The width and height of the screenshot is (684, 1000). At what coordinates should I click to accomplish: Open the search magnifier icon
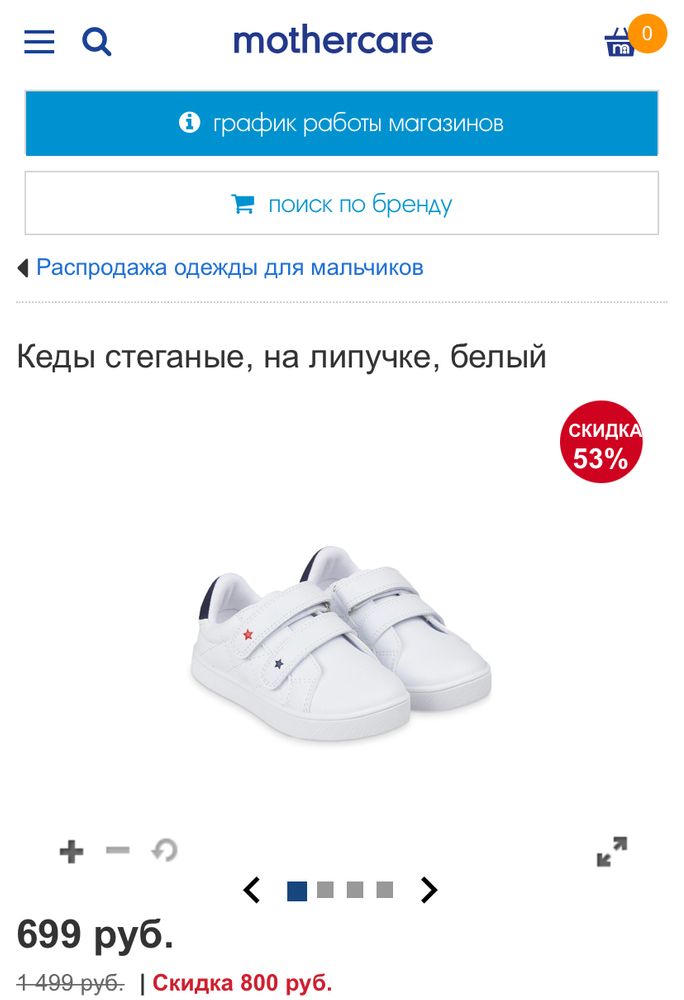tap(96, 41)
